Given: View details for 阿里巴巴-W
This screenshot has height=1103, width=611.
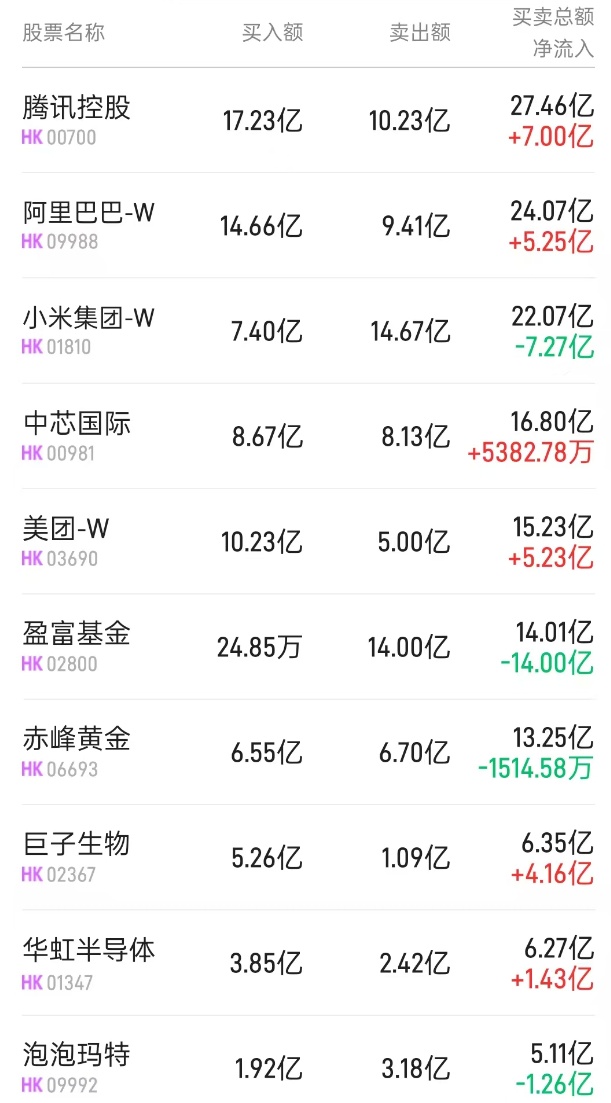Looking at the screenshot, I should coord(89,213).
